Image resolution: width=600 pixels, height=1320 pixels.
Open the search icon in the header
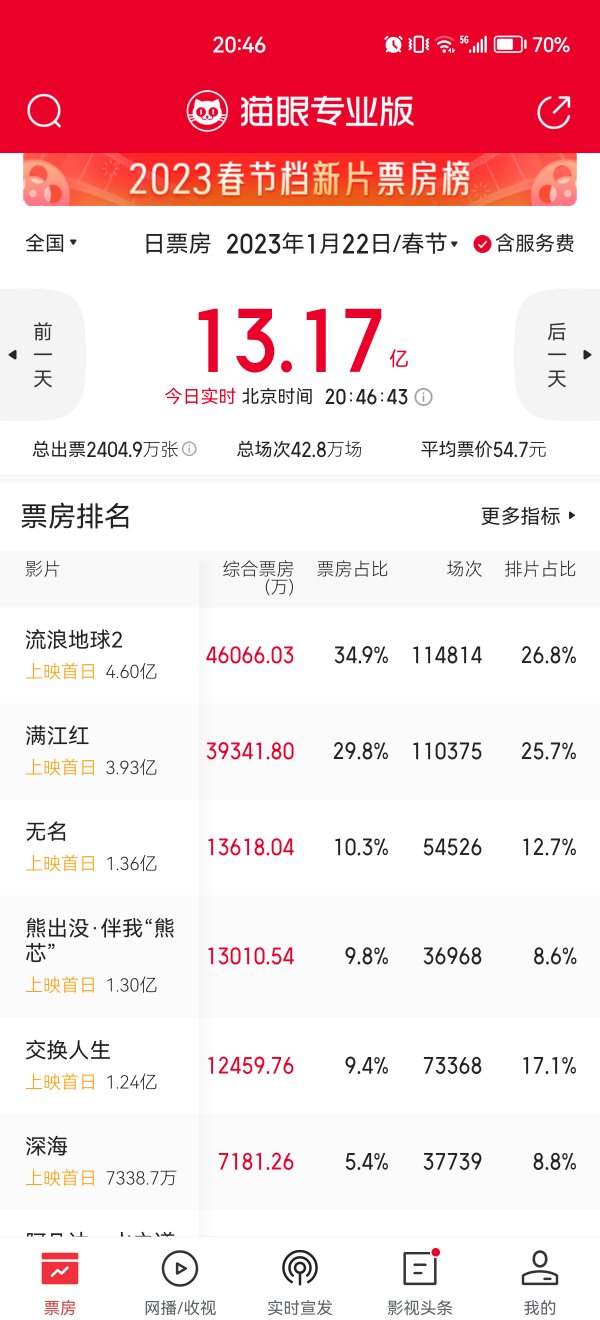coord(45,111)
